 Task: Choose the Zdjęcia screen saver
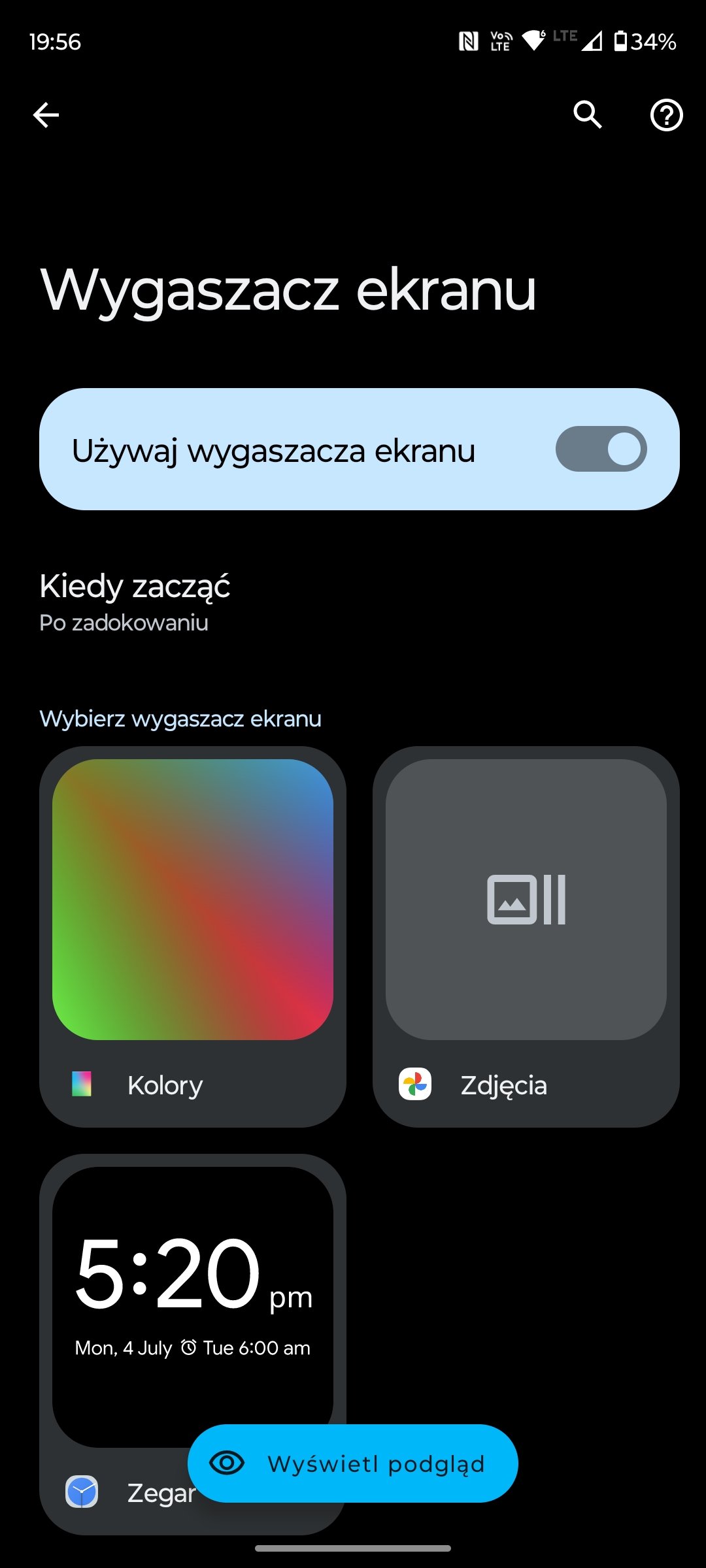(526, 936)
